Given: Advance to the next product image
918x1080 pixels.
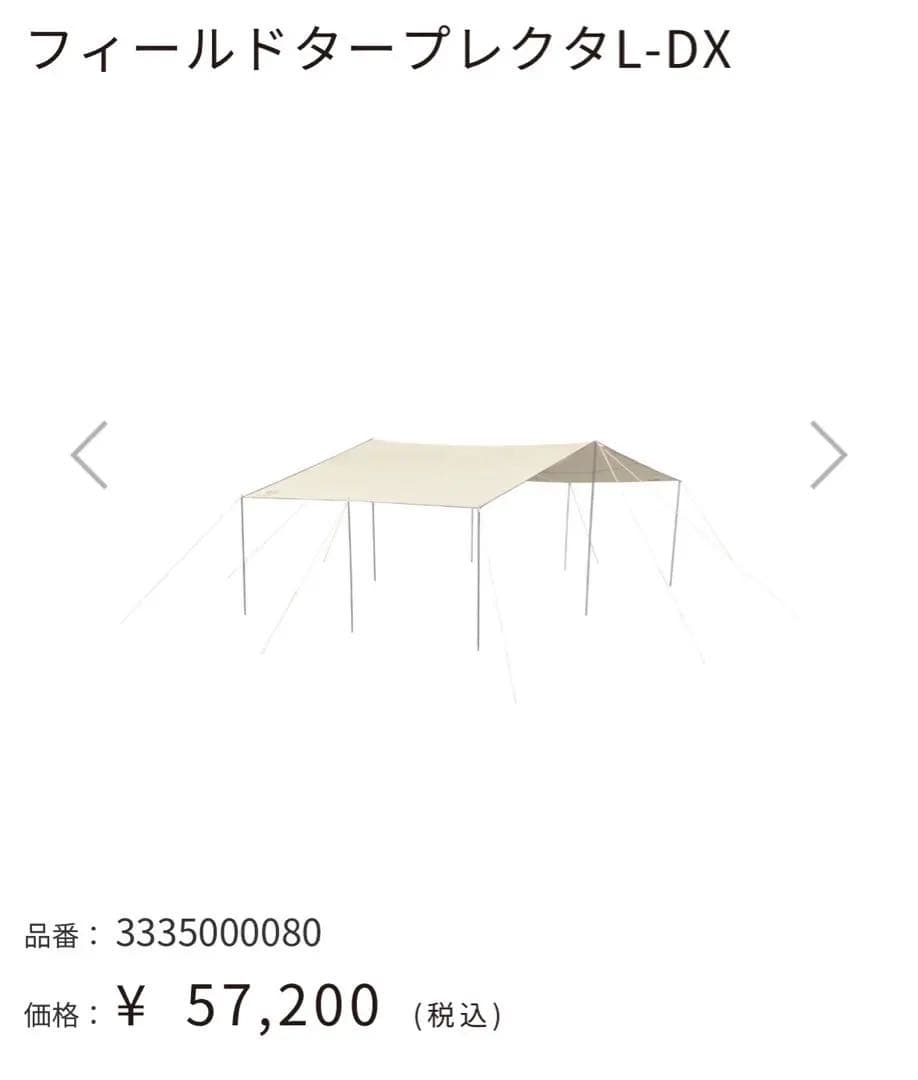Looking at the screenshot, I should tap(827, 455).
